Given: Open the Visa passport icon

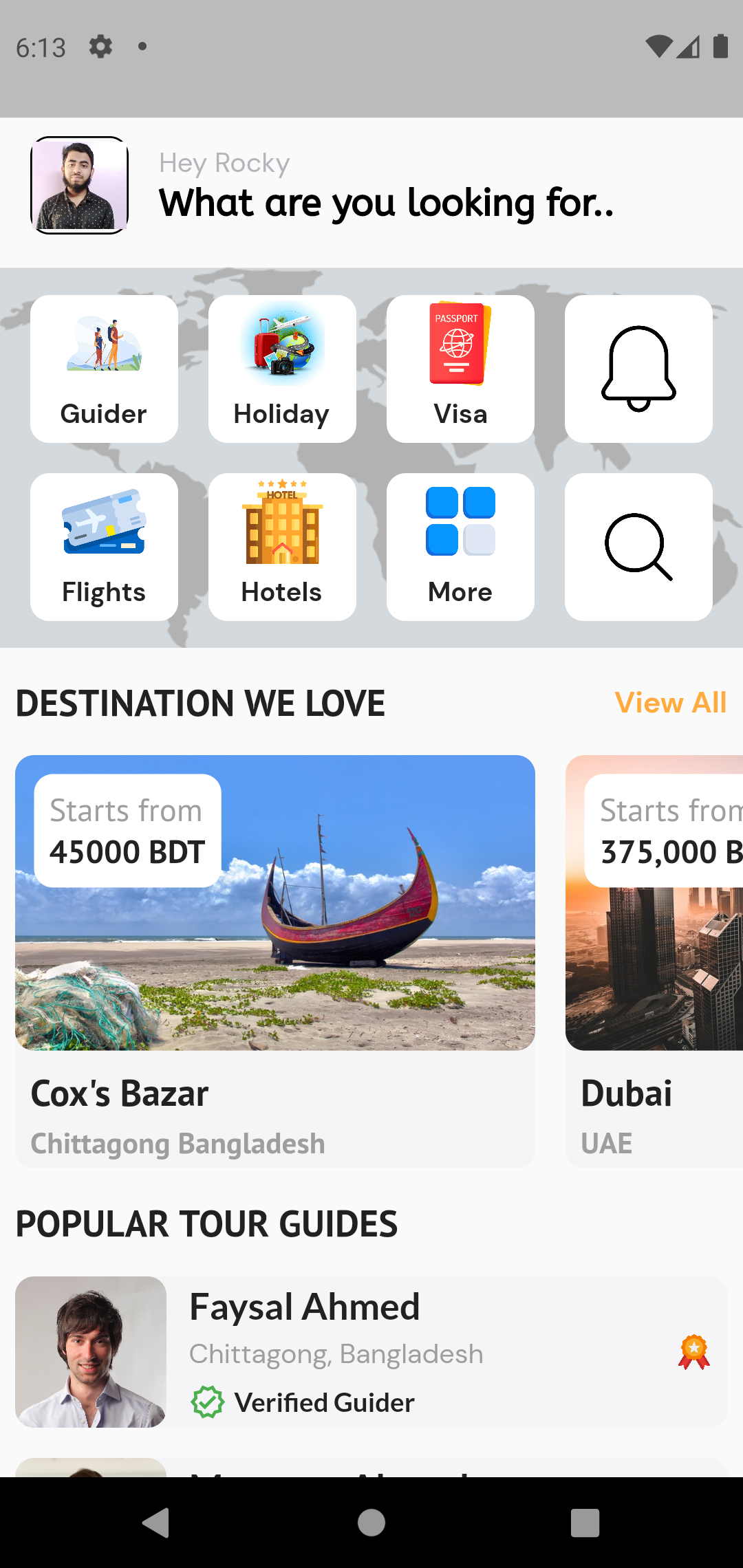Looking at the screenshot, I should [460, 368].
